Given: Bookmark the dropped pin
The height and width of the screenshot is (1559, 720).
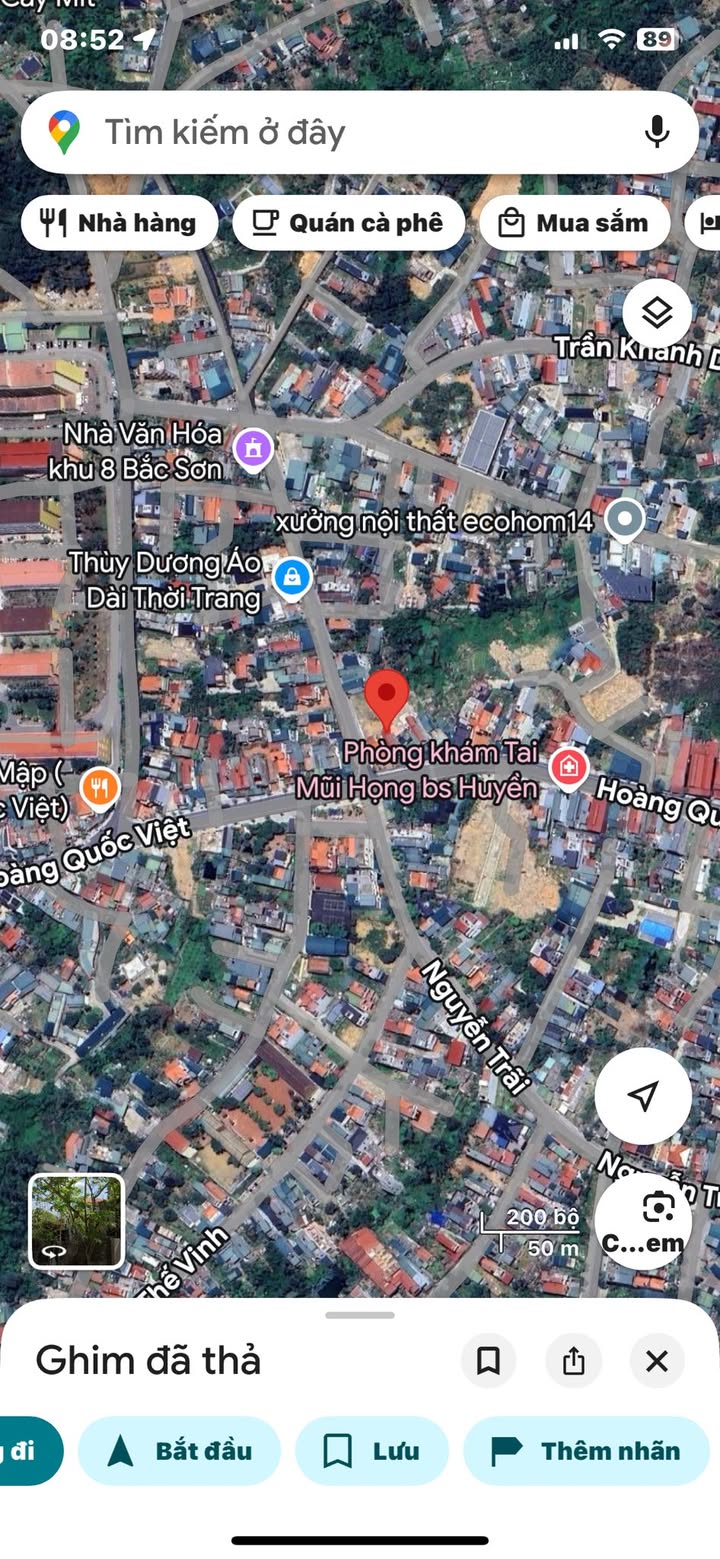Looking at the screenshot, I should click(488, 1361).
